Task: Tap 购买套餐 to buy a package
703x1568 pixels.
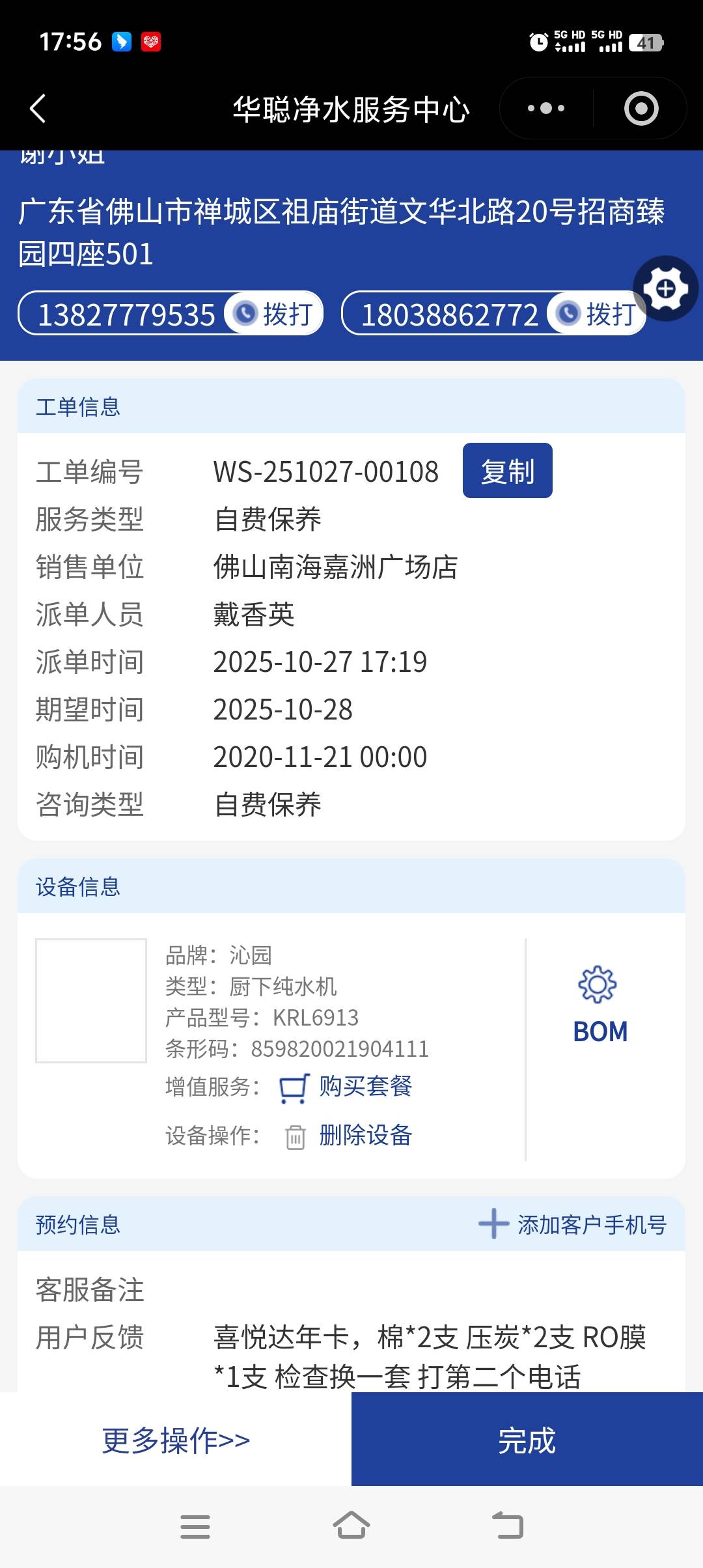Action: (365, 1086)
